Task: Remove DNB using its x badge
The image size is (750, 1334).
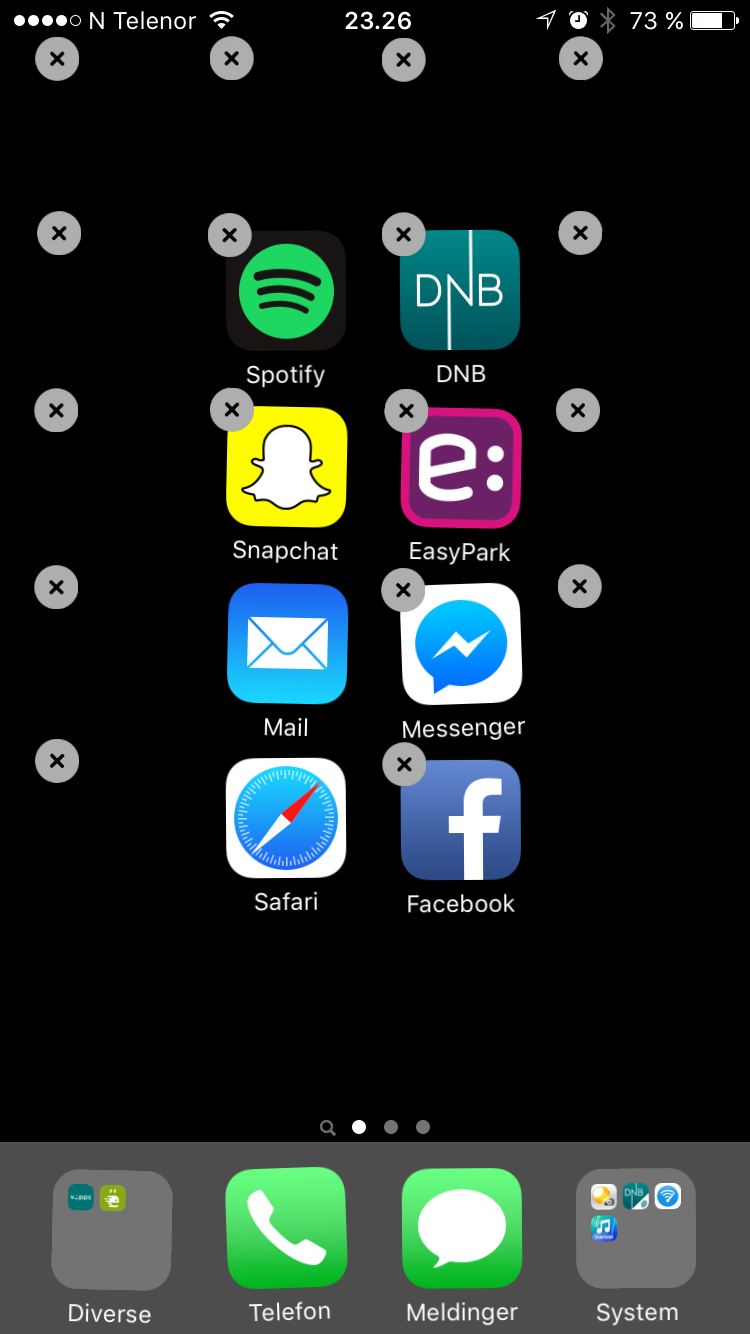Action: 404,235
